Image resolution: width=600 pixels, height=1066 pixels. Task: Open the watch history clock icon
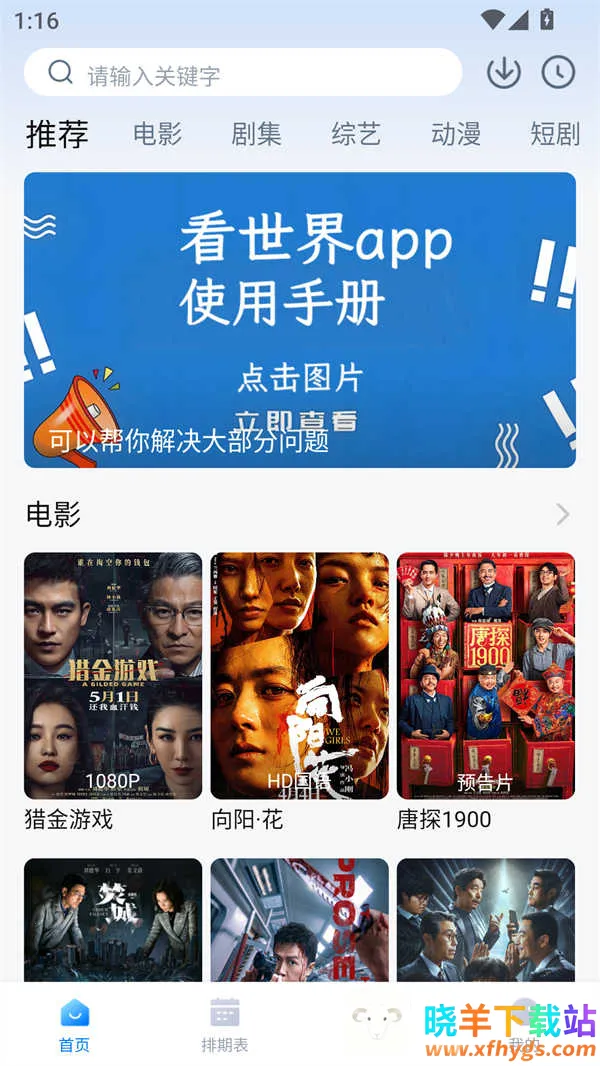coord(558,72)
